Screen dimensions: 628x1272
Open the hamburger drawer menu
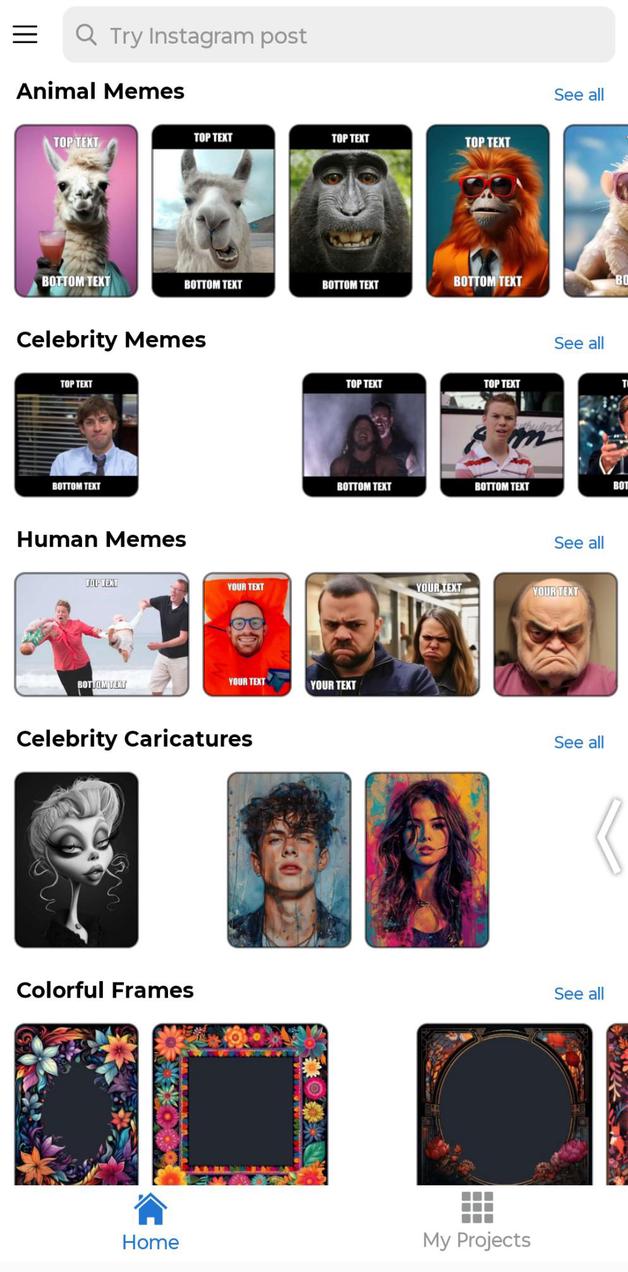click(25, 35)
